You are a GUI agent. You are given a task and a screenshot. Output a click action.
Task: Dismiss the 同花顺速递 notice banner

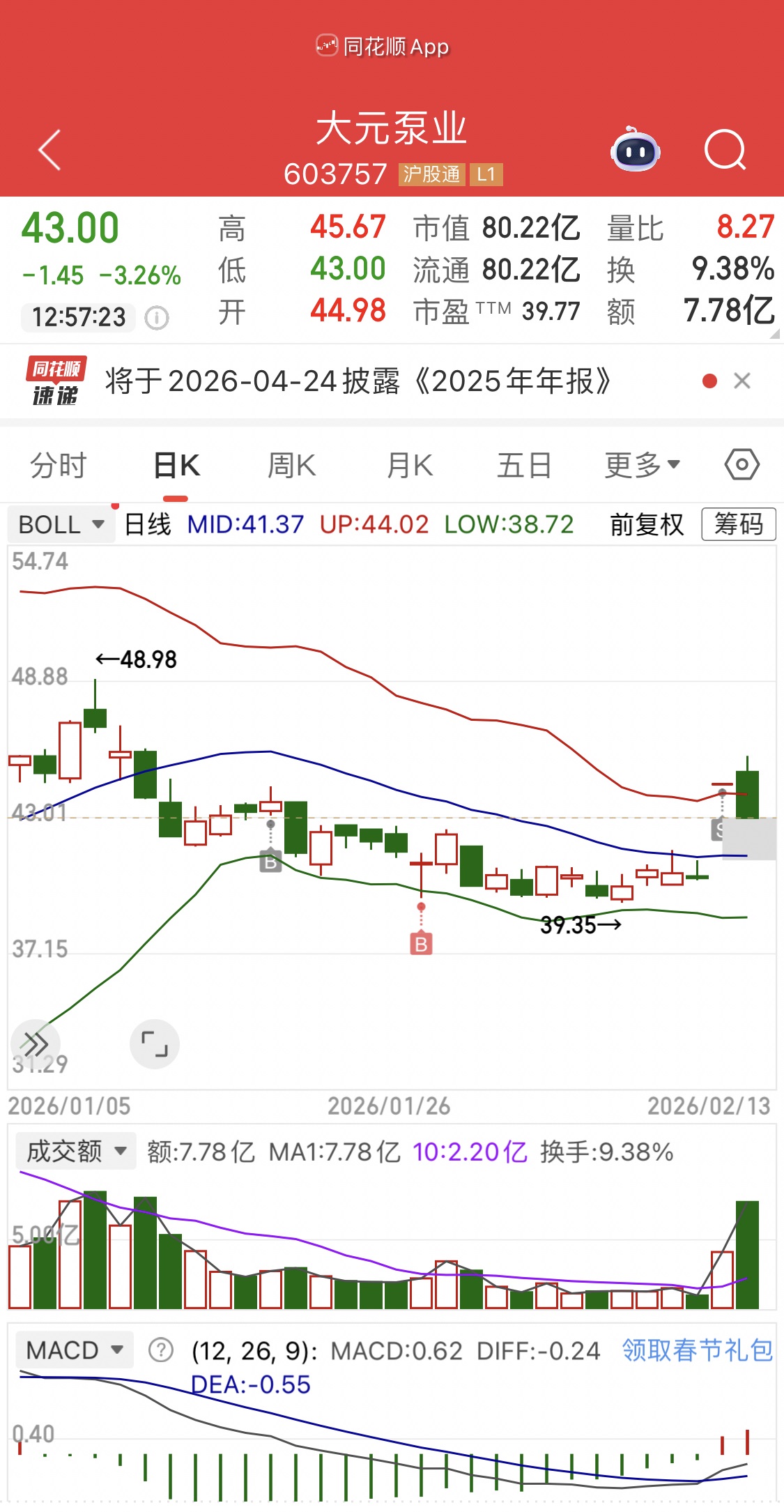pos(742,381)
